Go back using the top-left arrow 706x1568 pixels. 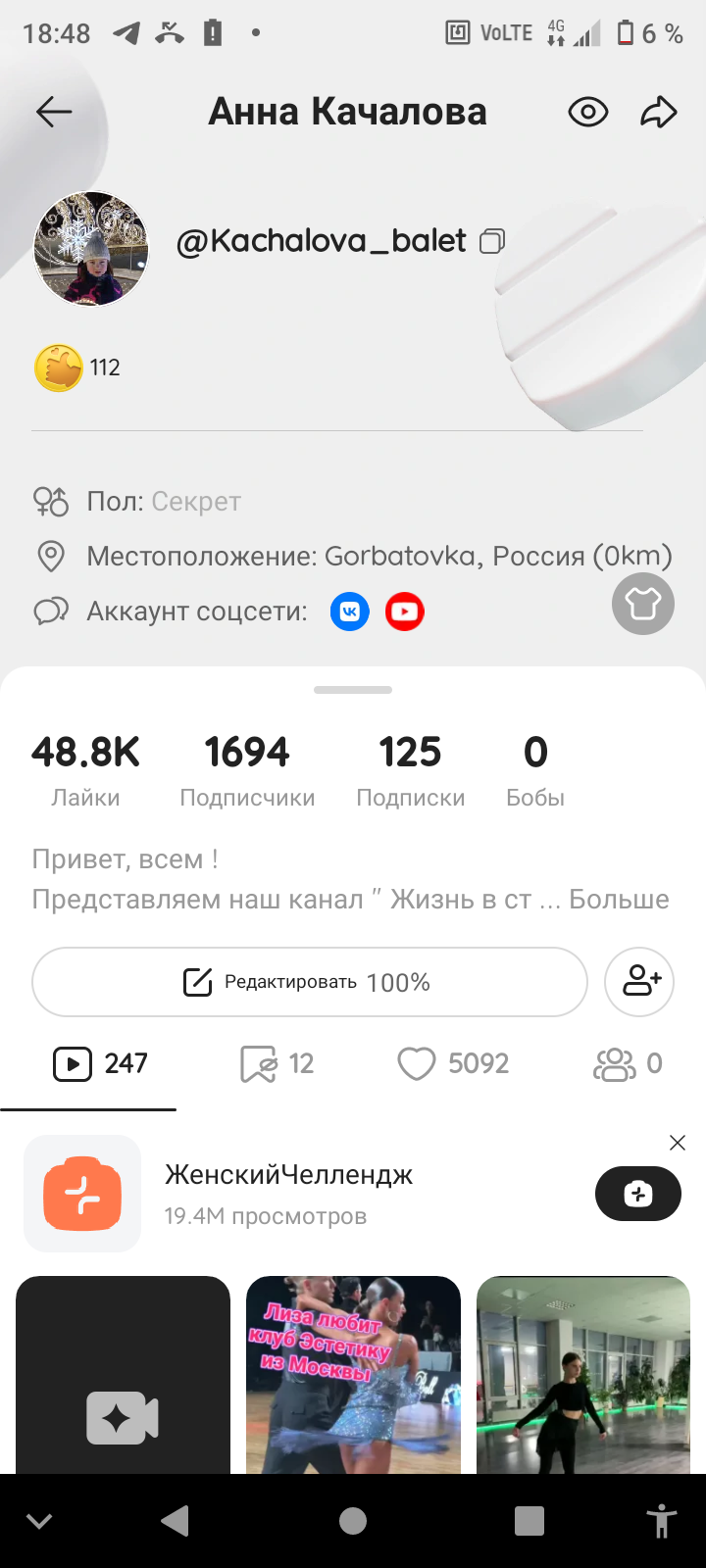54,113
